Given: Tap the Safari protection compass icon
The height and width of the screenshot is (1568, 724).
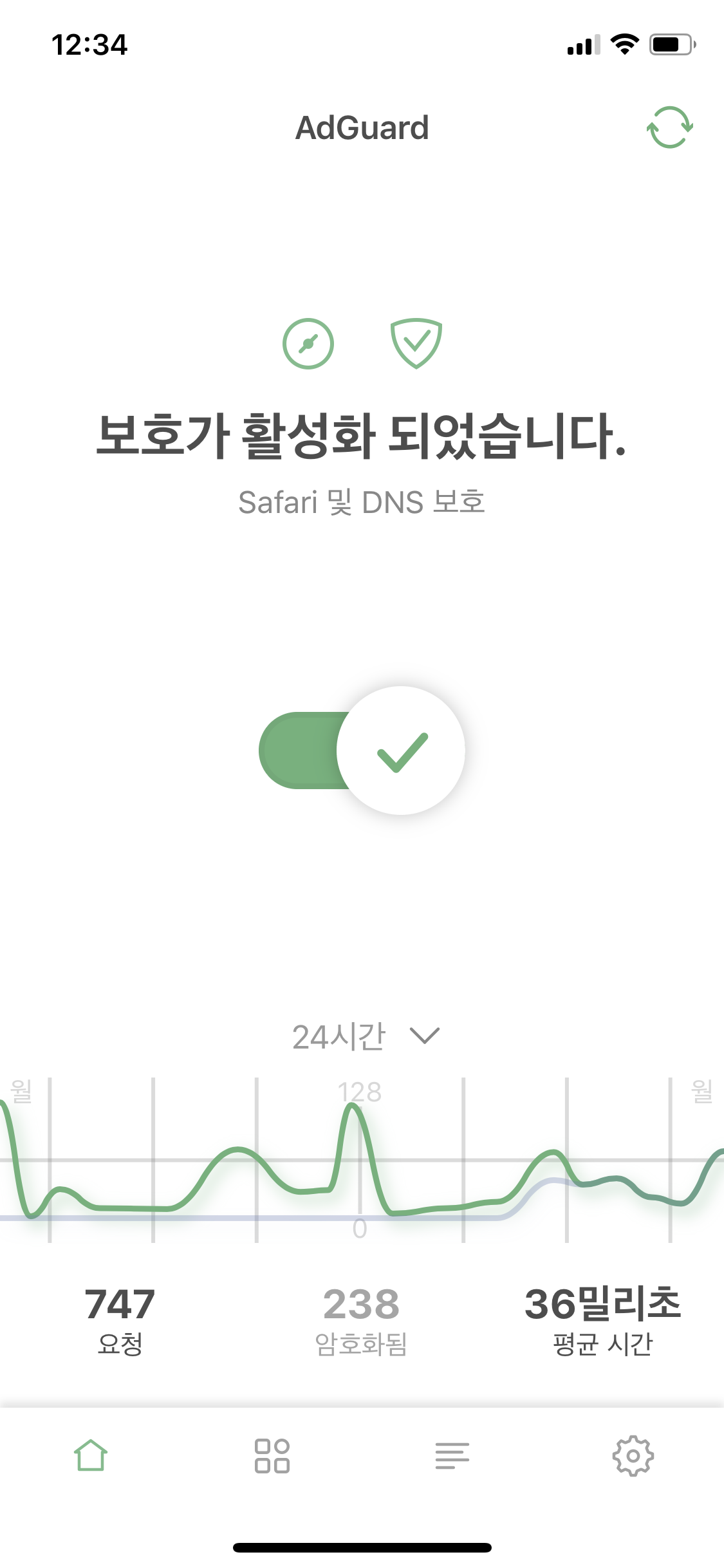Looking at the screenshot, I should pyautogui.click(x=308, y=343).
